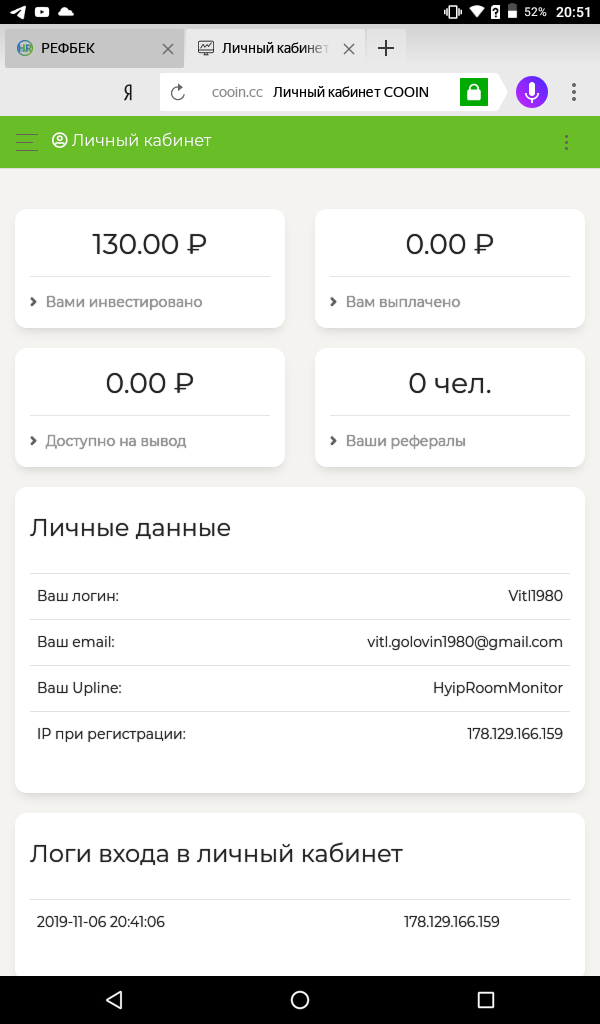The image size is (600, 1024).
Task: Switch to the РЕФБЕК browser tab
Action: [x=84, y=48]
